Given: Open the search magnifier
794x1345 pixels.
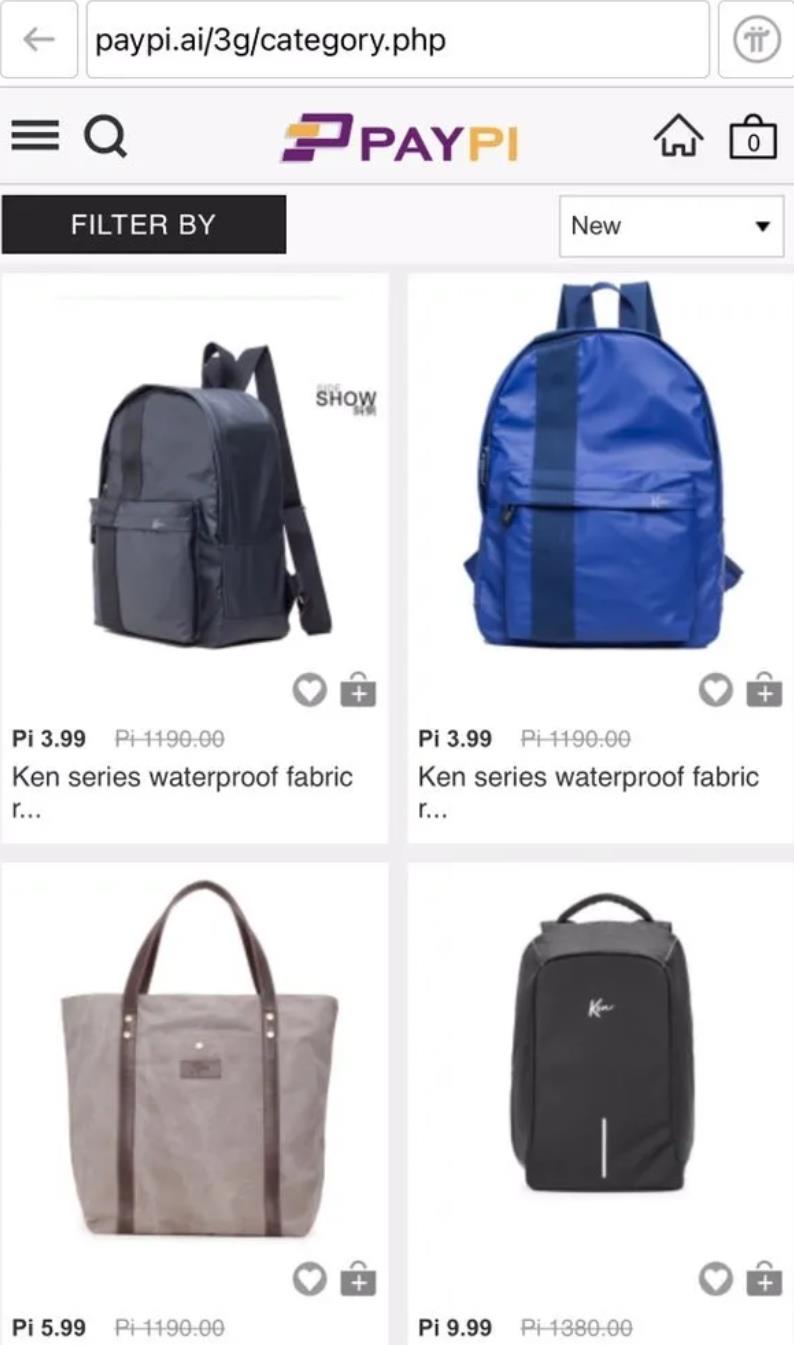Looking at the screenshot, I should (x=105, y=136).
